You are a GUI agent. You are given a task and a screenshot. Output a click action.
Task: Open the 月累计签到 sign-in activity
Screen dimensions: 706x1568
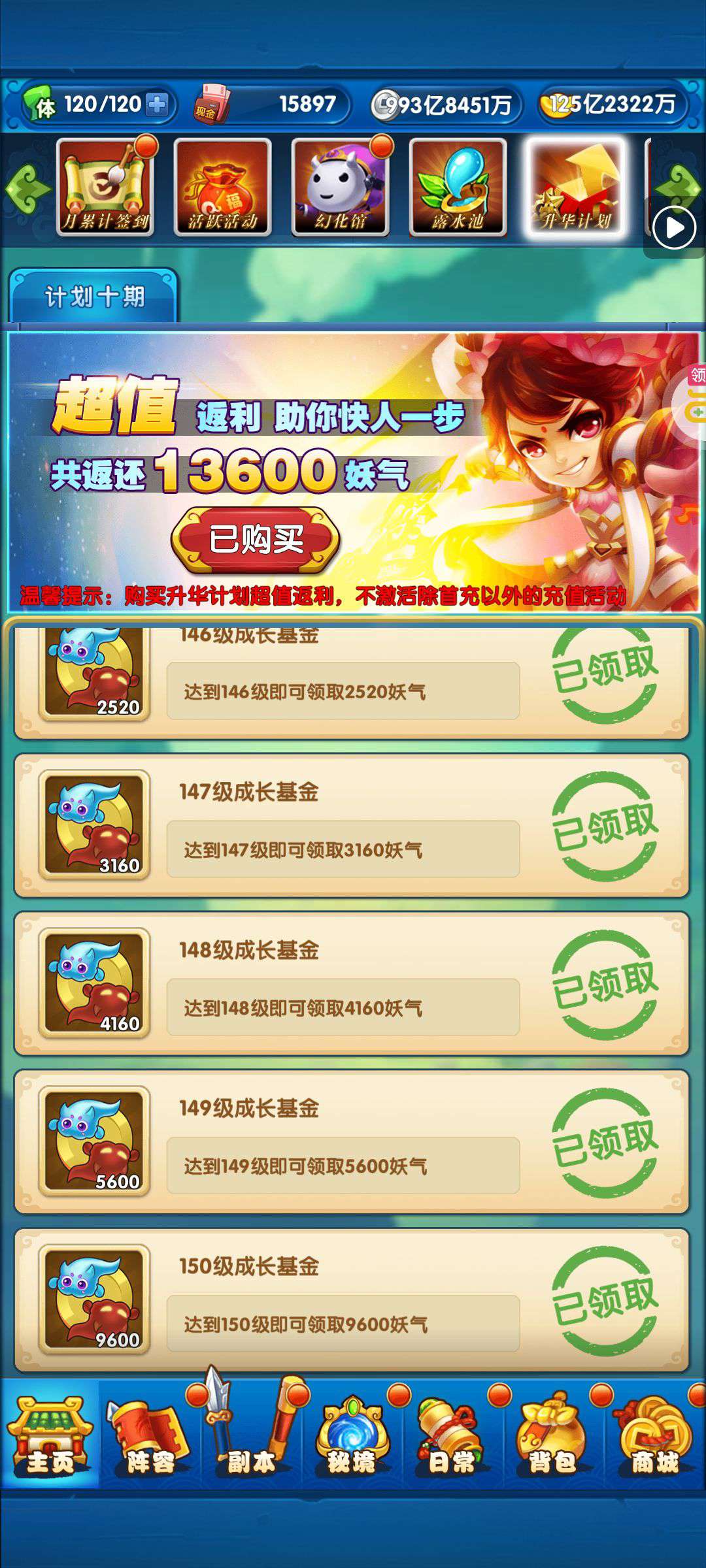pyautogui.click(x=105, y=188)
